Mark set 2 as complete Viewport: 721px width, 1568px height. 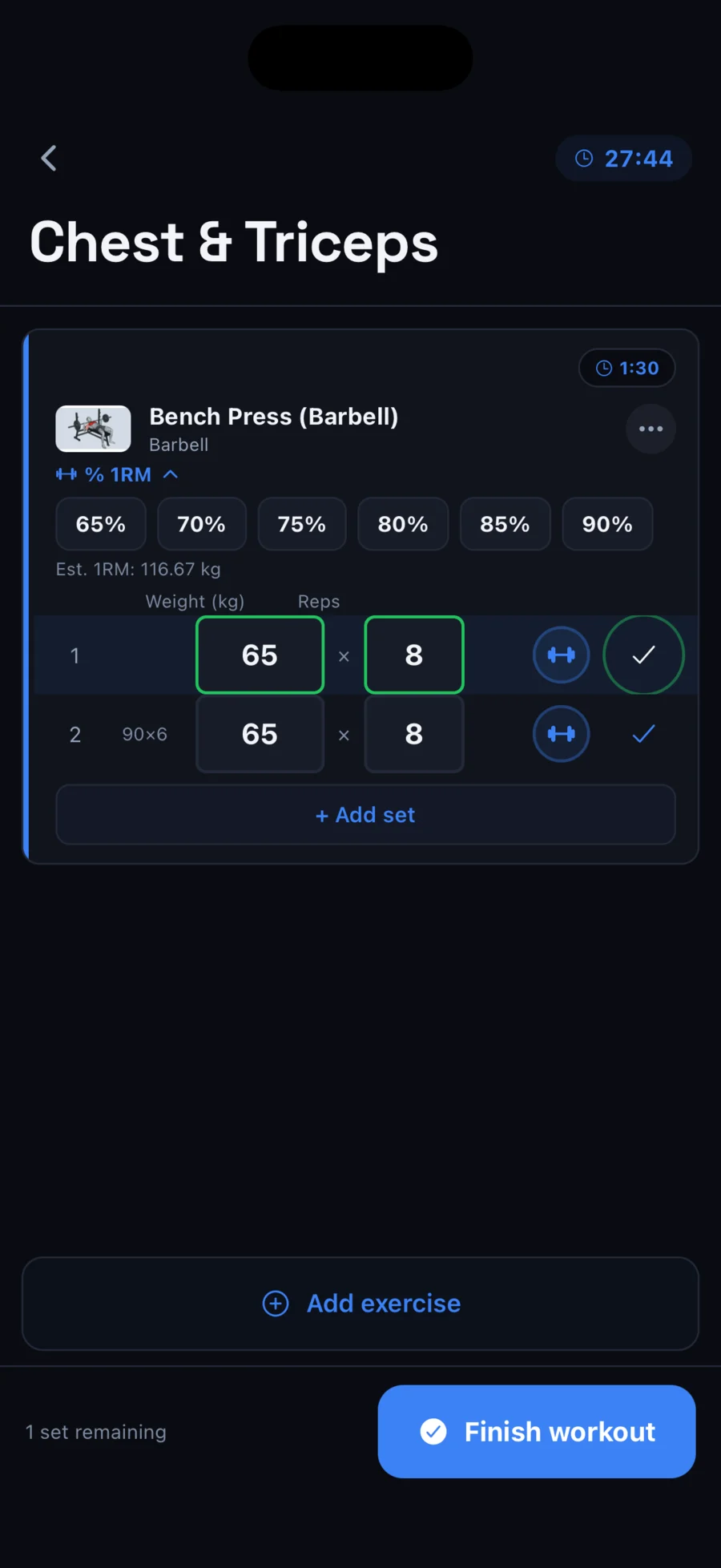click(643, 734)
